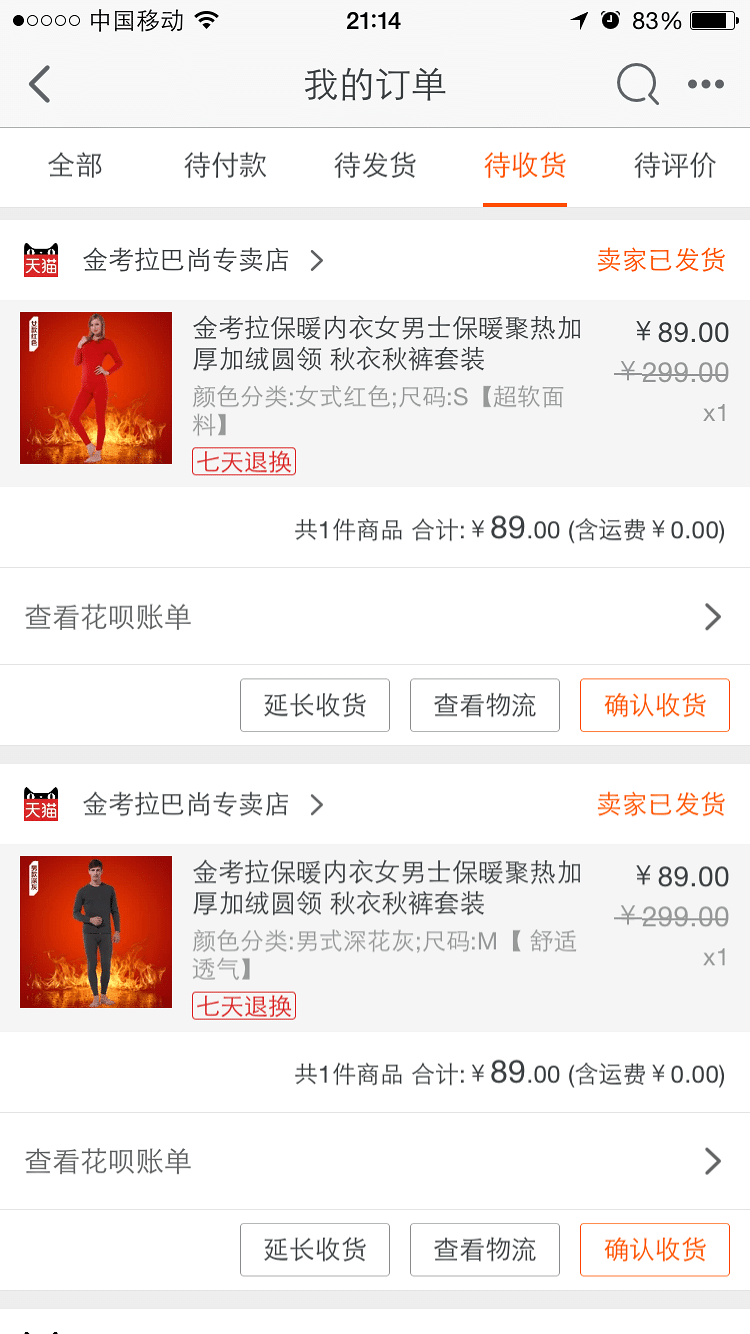
Task: Switch to the 待付款 tab
Action: click(225, 165)
